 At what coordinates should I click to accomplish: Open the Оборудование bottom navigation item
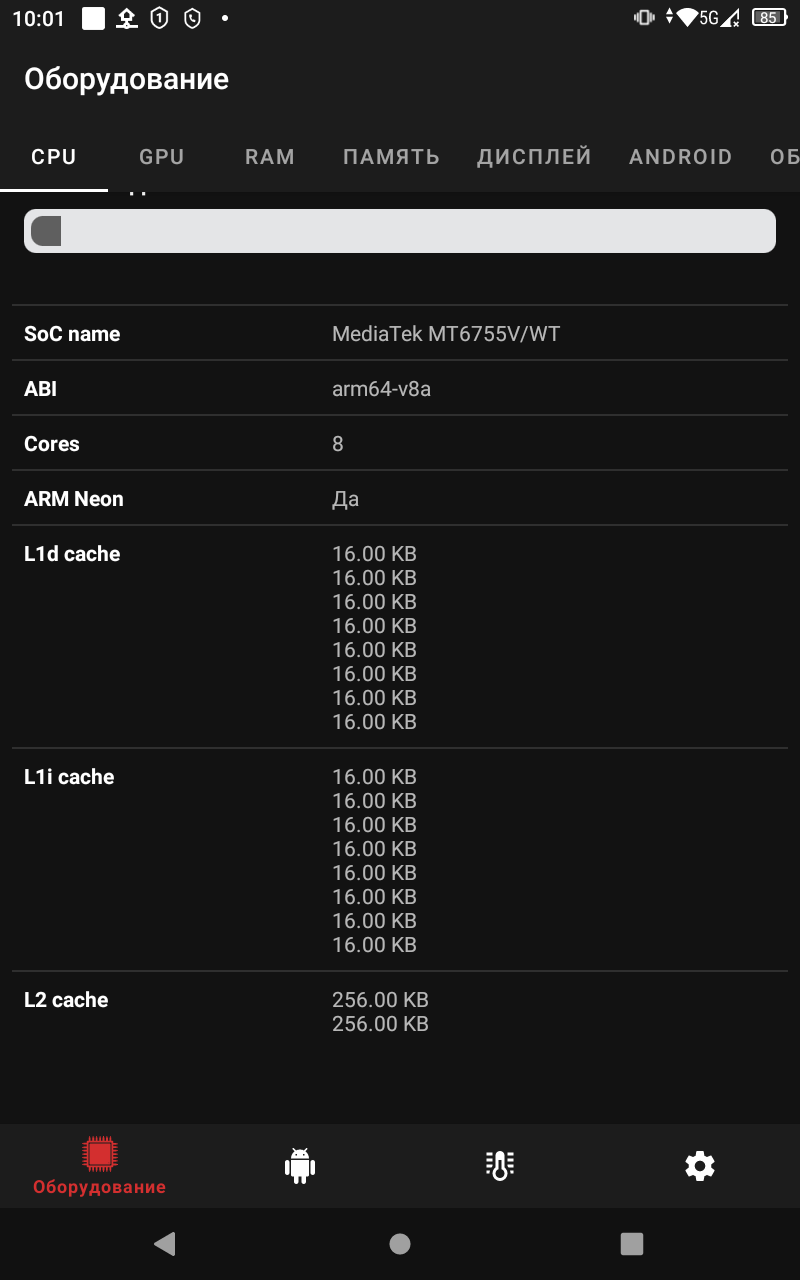pyautogui.click(x=100, y=1166)
